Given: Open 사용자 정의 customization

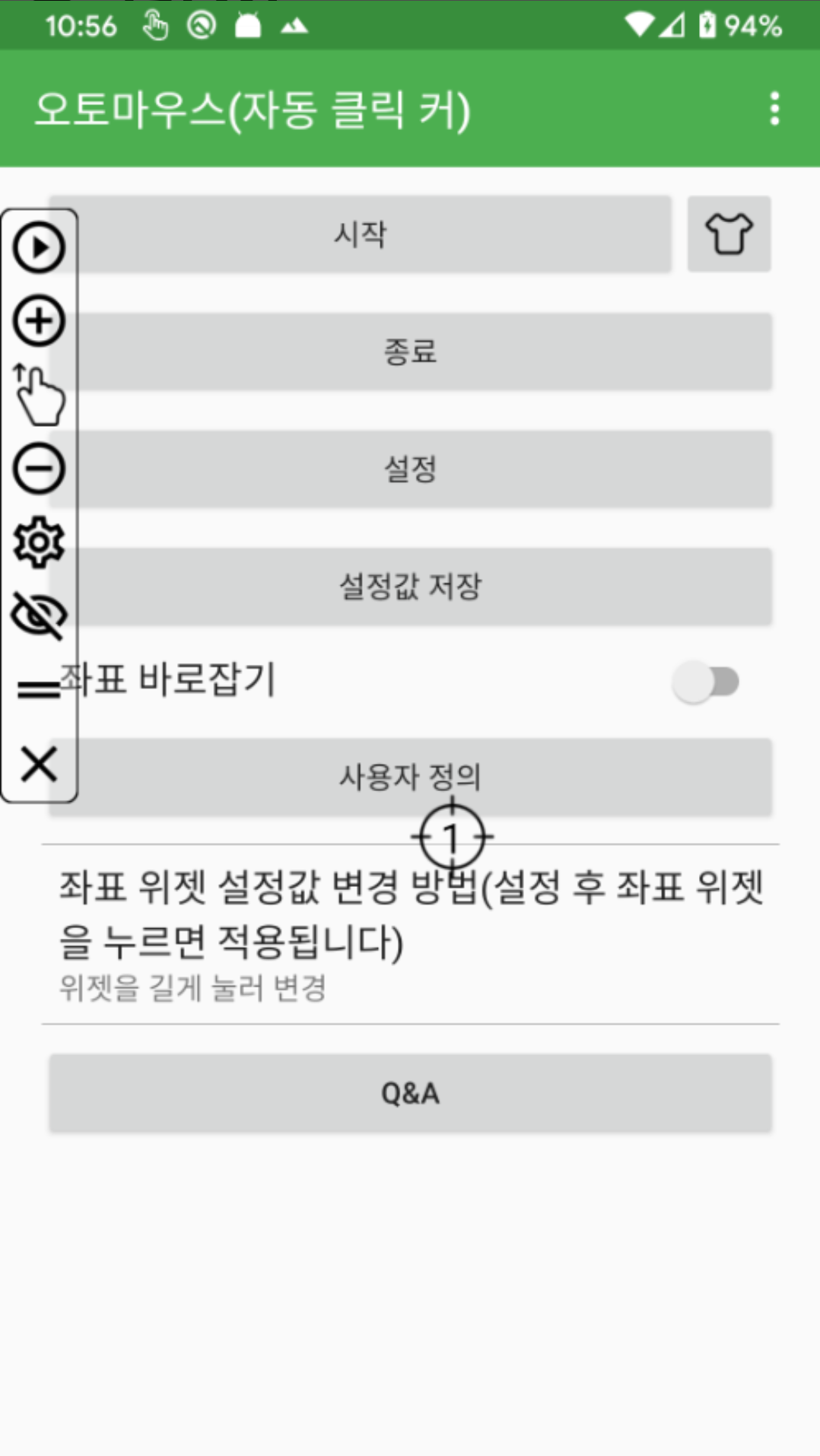Looking at the screenshot, I should [x=411, y=777].
